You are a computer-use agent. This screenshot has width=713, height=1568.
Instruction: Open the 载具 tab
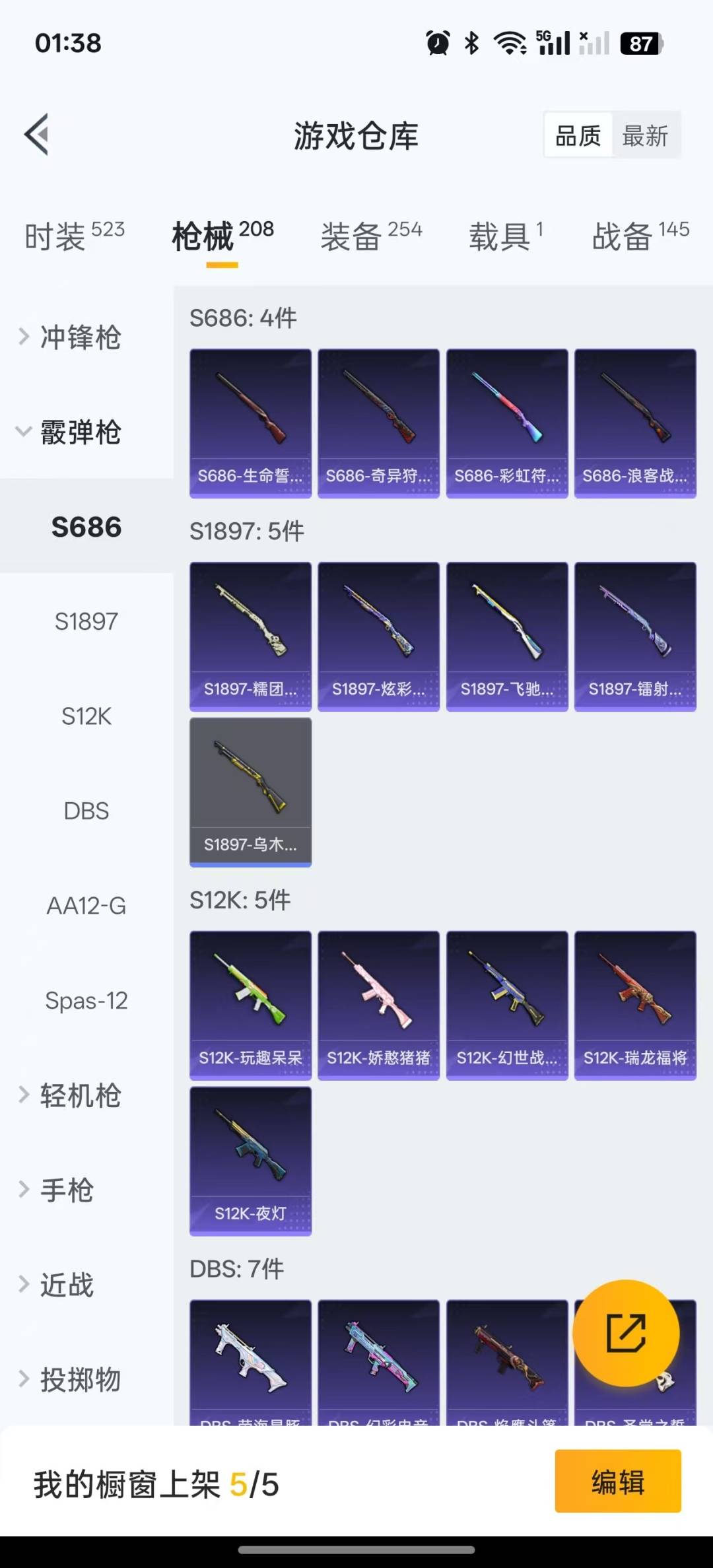pos(506,236)
